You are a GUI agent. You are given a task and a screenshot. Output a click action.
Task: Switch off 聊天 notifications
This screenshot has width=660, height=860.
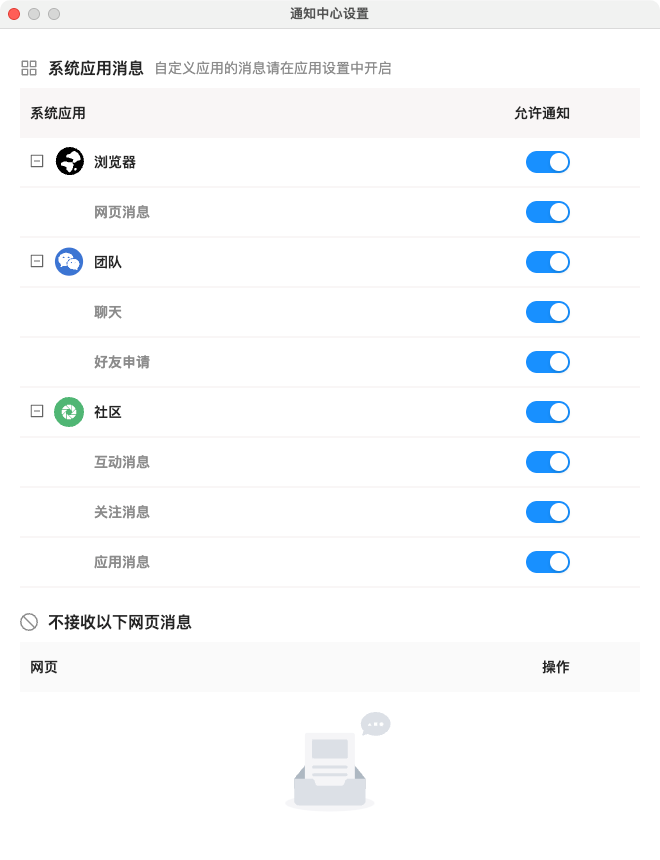(x=547, y=312)
